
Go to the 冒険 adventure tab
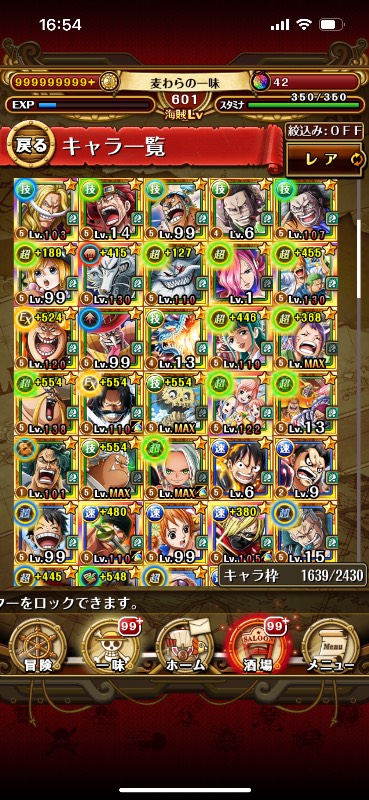(38, 646)
